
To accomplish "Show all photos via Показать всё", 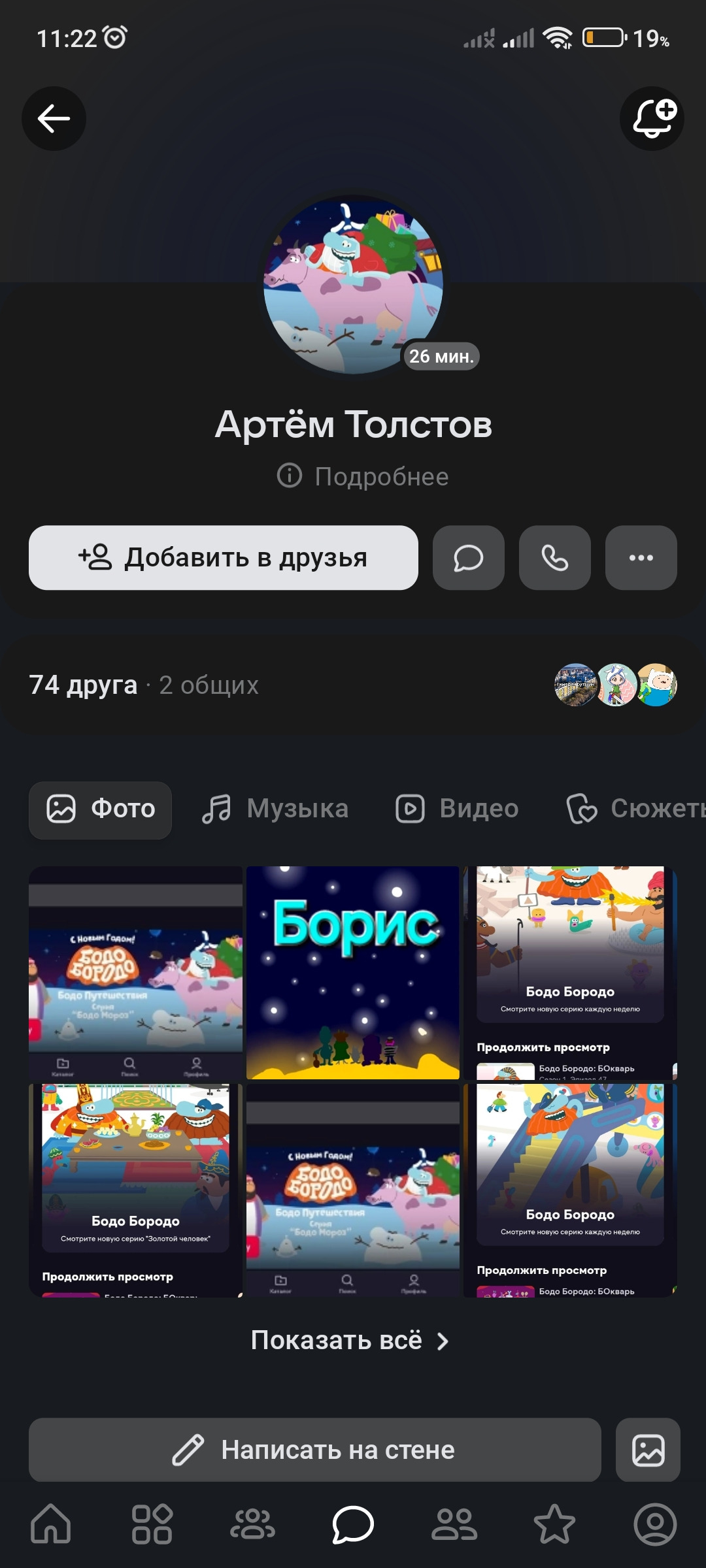I will point(350,1341).
